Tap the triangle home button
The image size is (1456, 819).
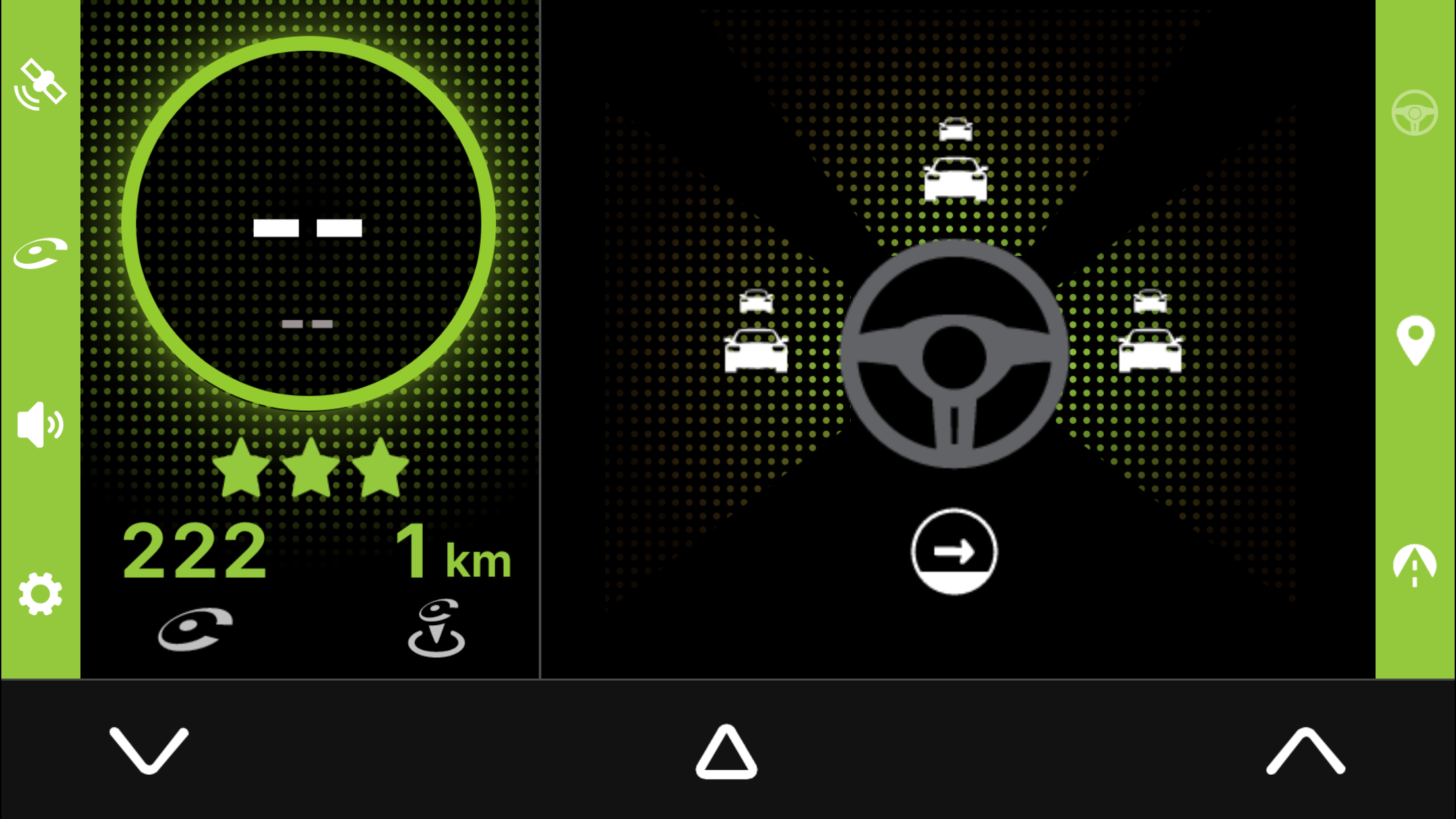[726, 752]
